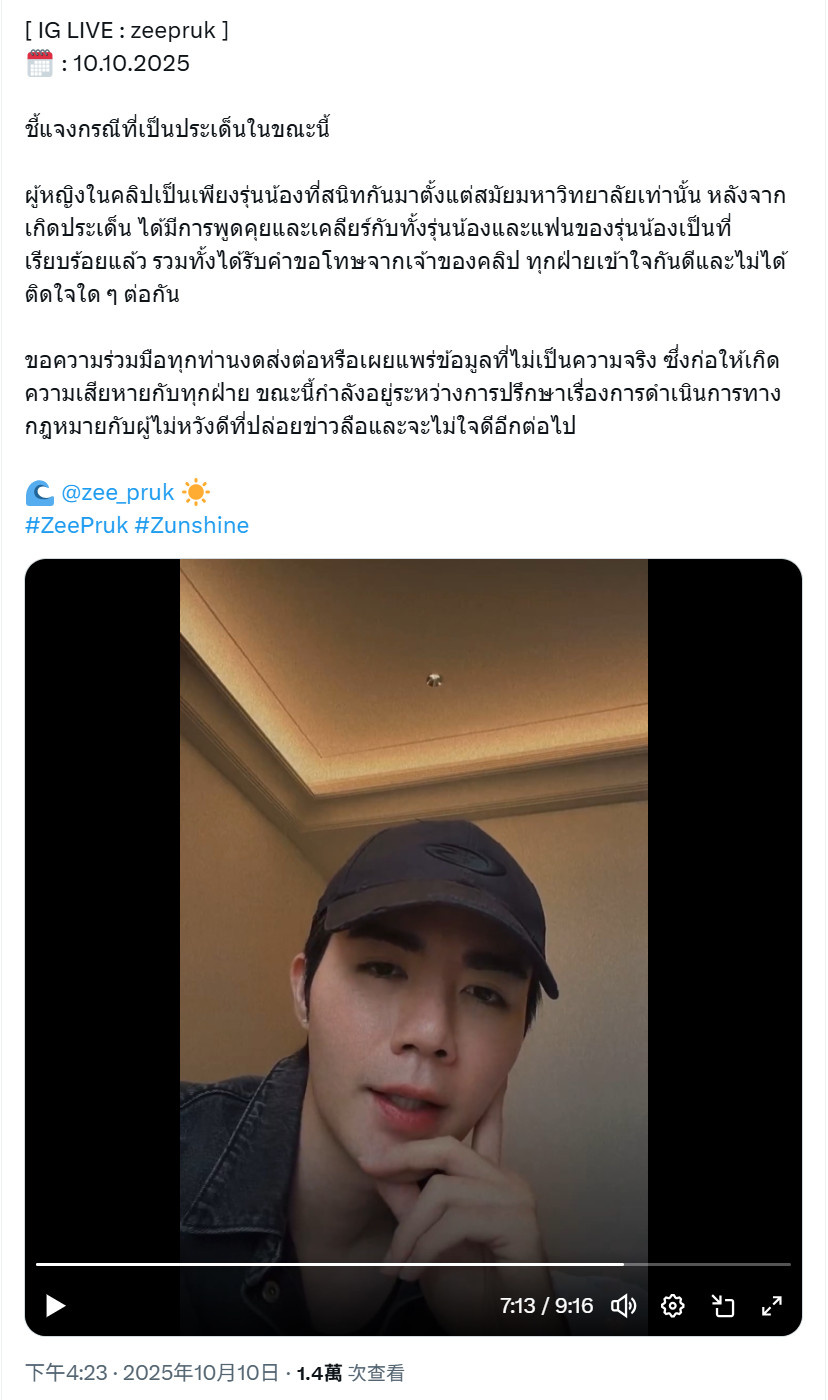Open the post timestamp link

click(152, 1373)
